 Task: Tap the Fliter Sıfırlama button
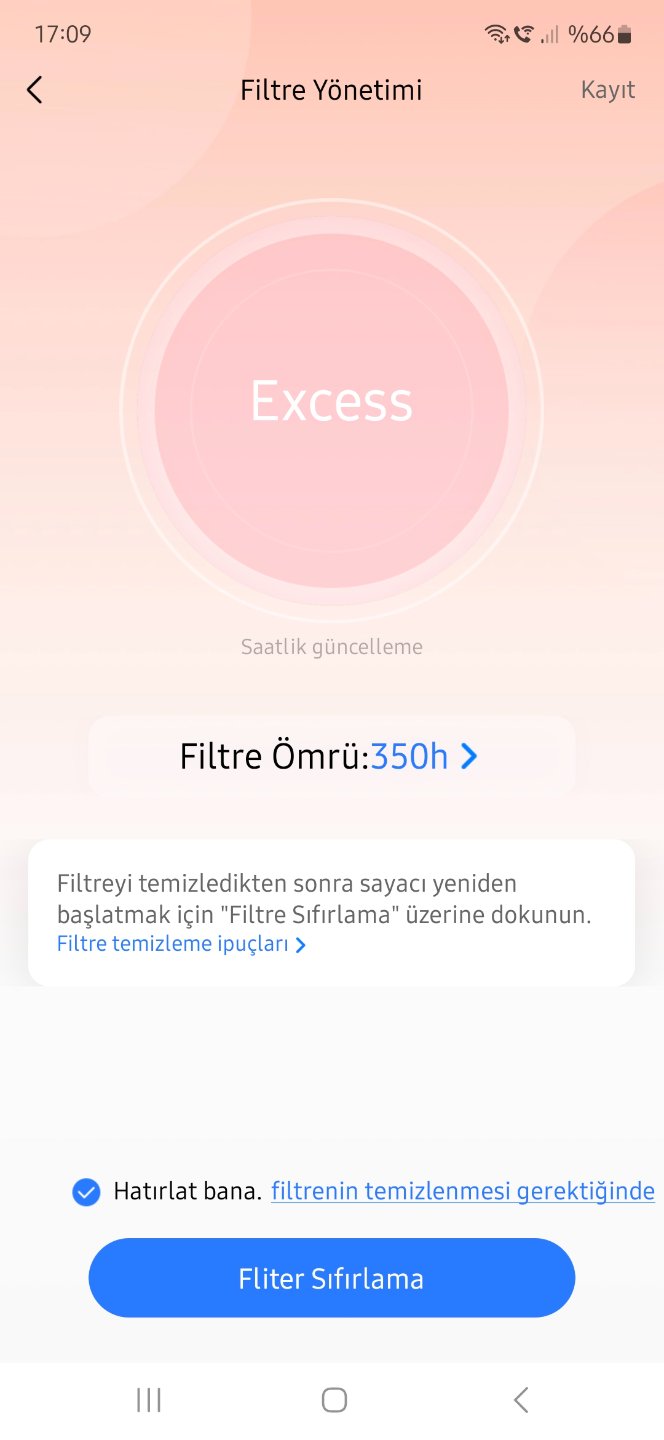coord(331,1278)
